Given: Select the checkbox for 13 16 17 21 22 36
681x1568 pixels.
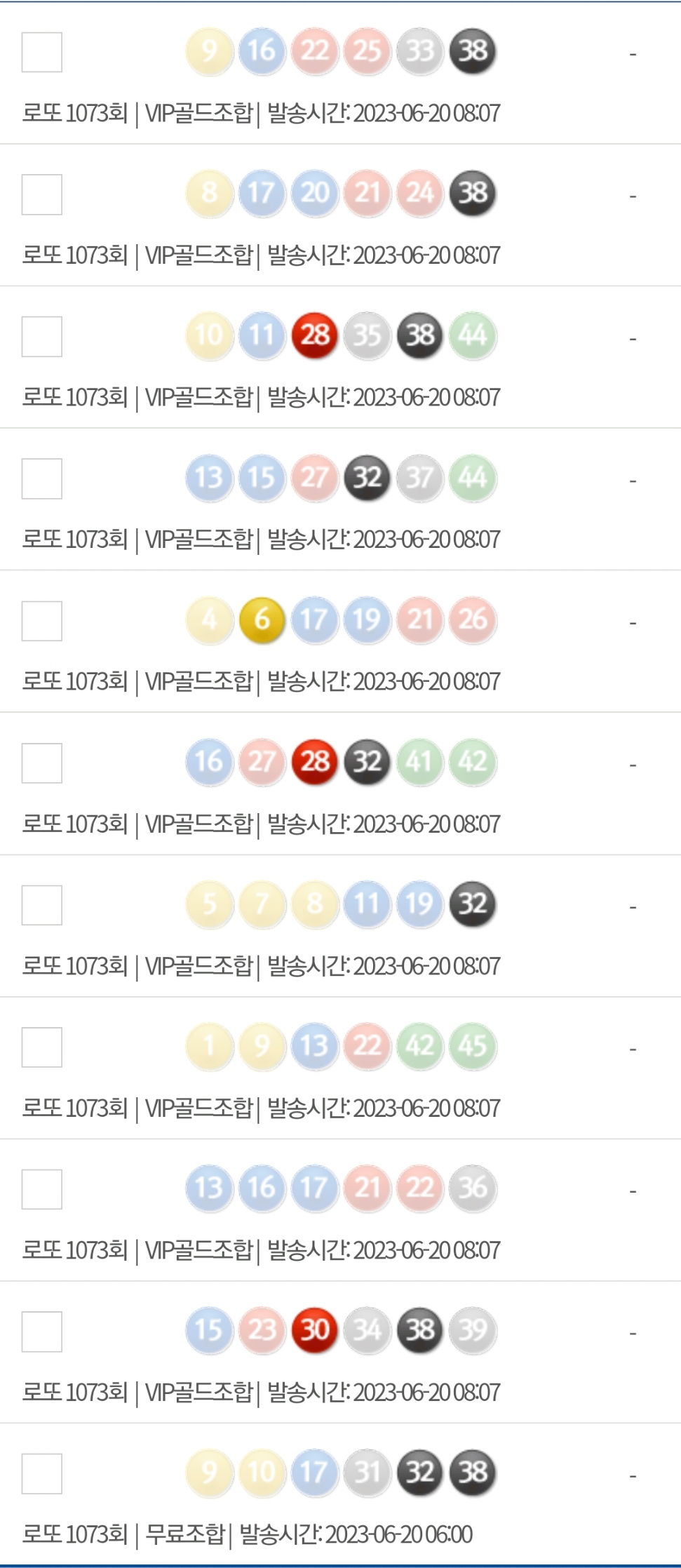Looking at the screenshot, I should [x=42, y=1189].
